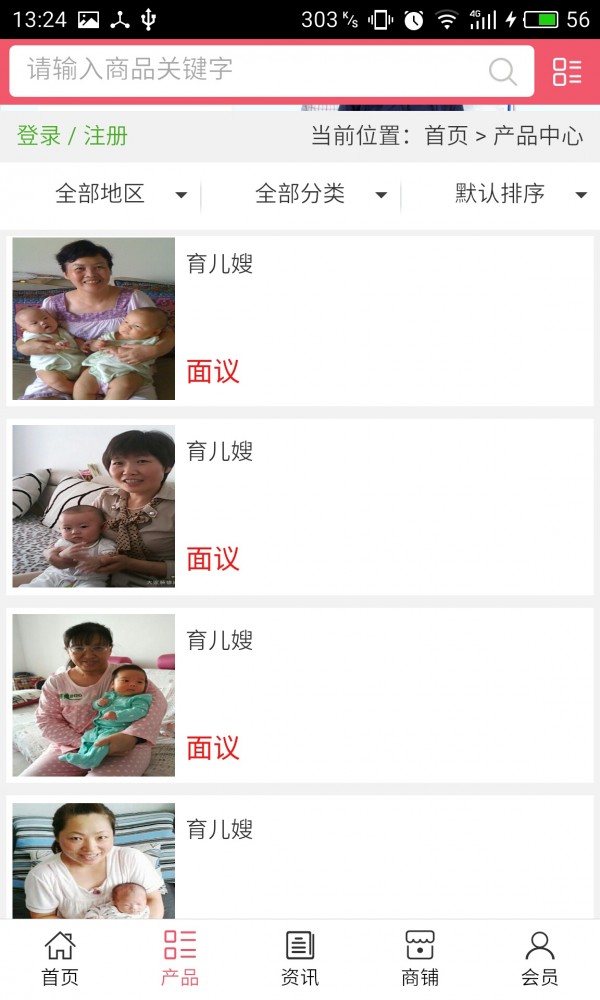
Task: Switch to the 首页 bottom tab
Action: point(60,958)
